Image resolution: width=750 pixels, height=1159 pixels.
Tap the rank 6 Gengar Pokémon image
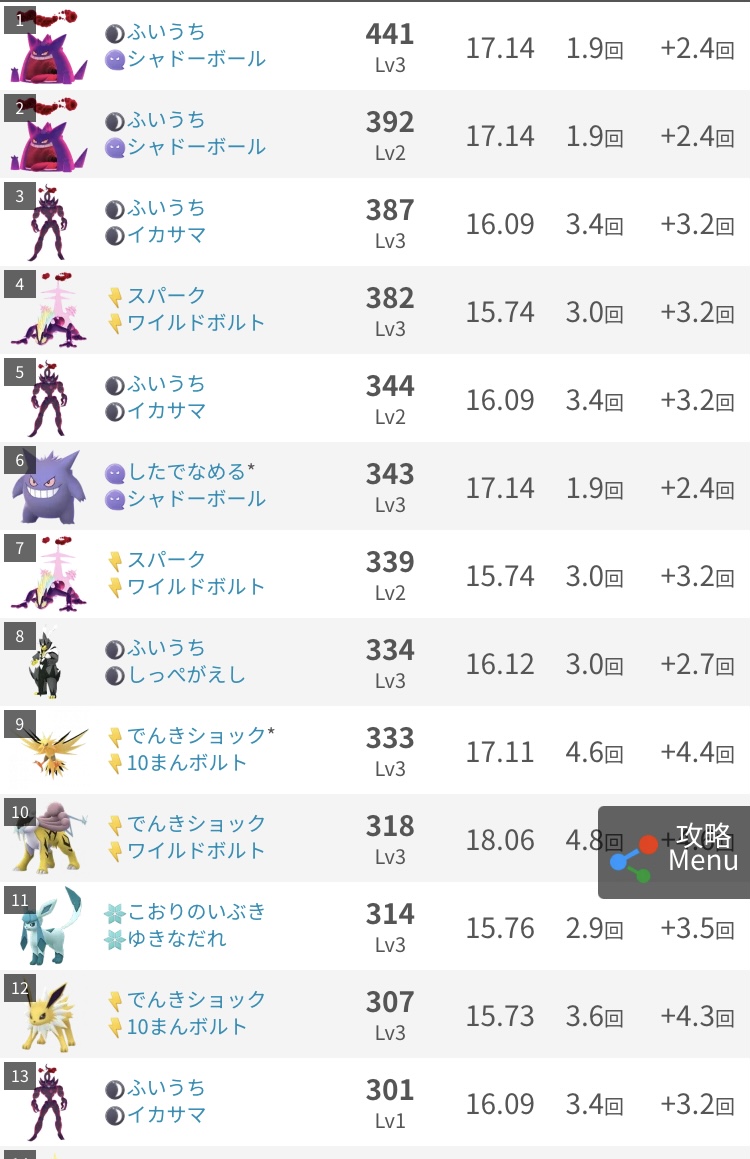click(x=48, y=487)
